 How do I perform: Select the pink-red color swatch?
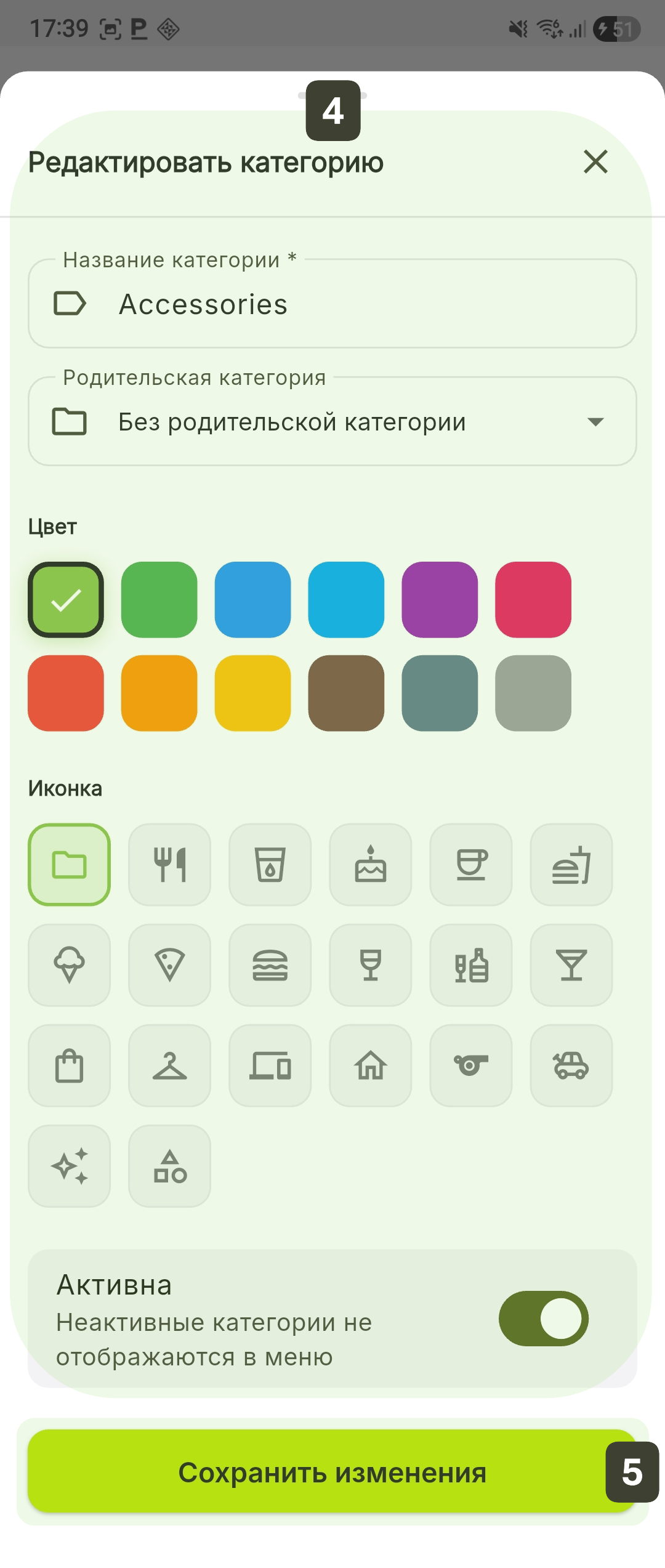533,599
